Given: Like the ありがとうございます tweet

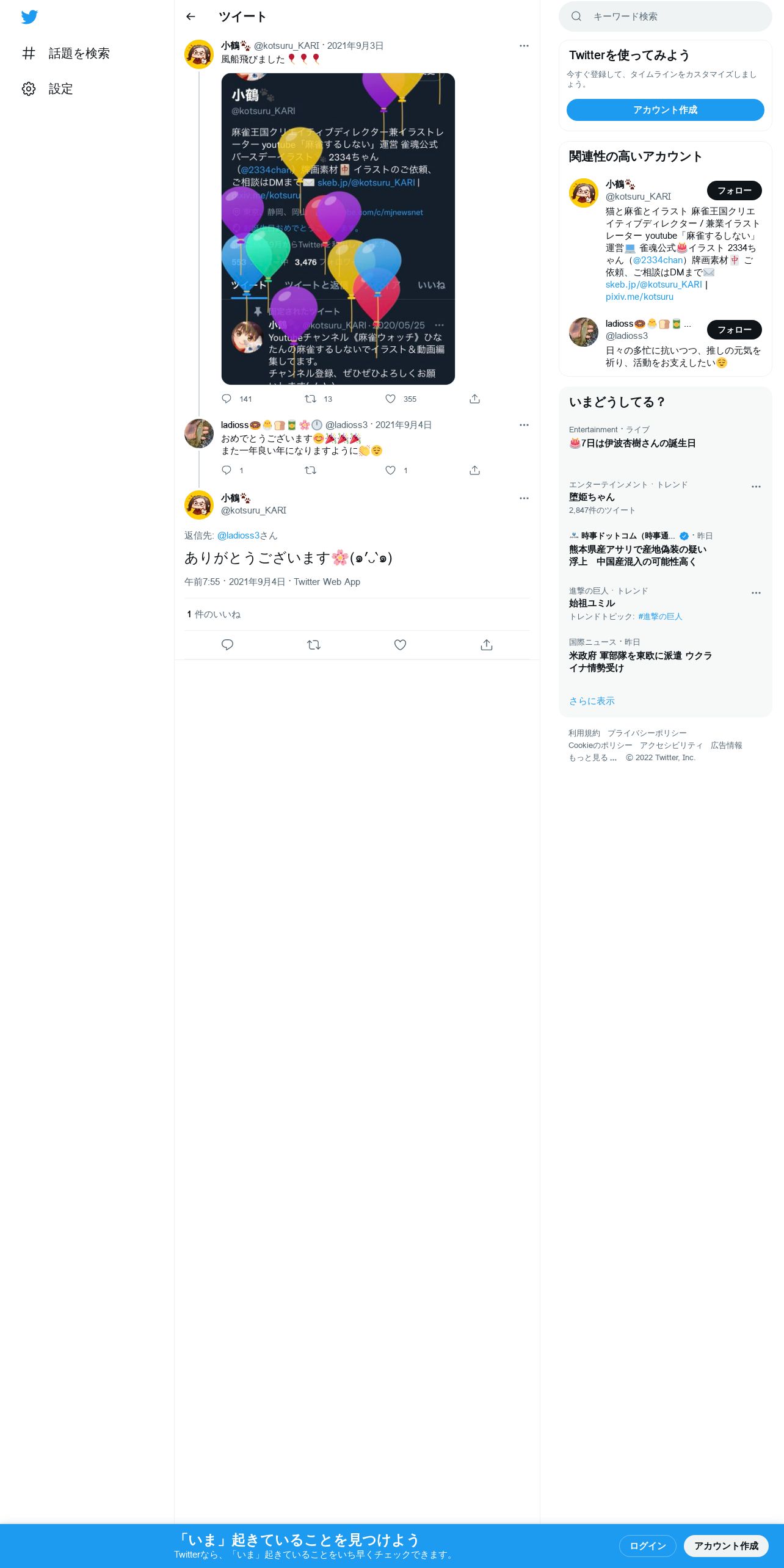Looking at the screenshot, I should point(400,645).
